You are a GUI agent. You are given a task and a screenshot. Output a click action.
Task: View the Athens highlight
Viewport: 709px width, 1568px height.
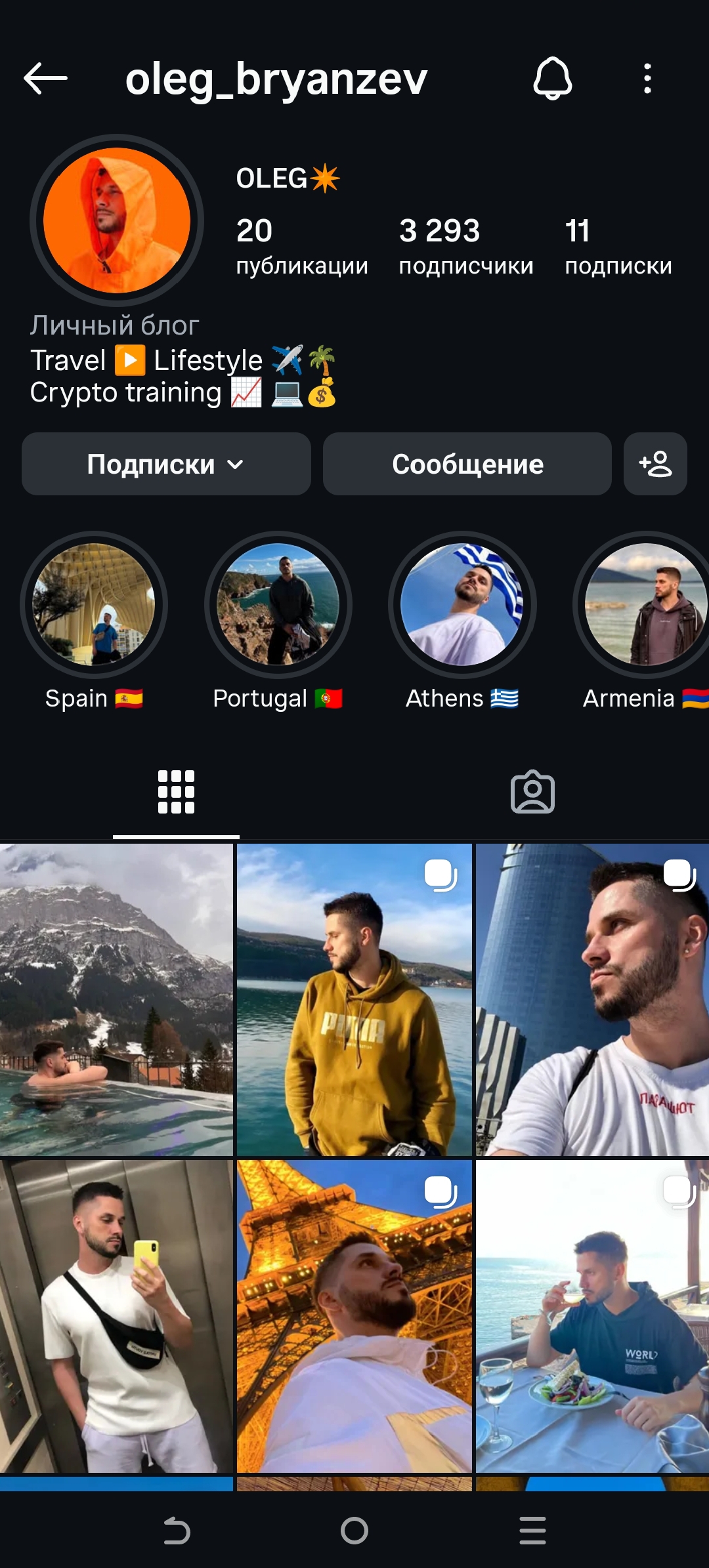[462, 605]
